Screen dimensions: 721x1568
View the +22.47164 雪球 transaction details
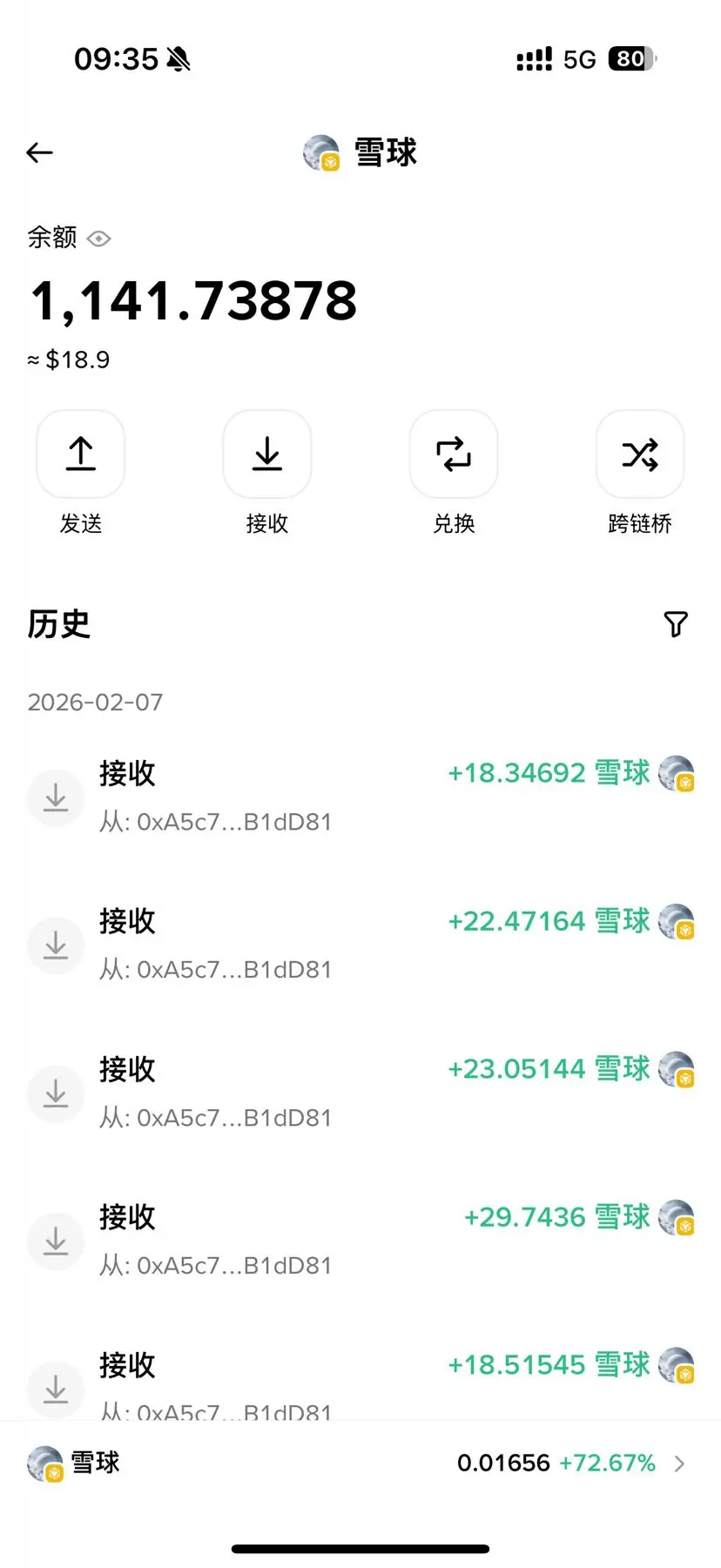(360, 945)
